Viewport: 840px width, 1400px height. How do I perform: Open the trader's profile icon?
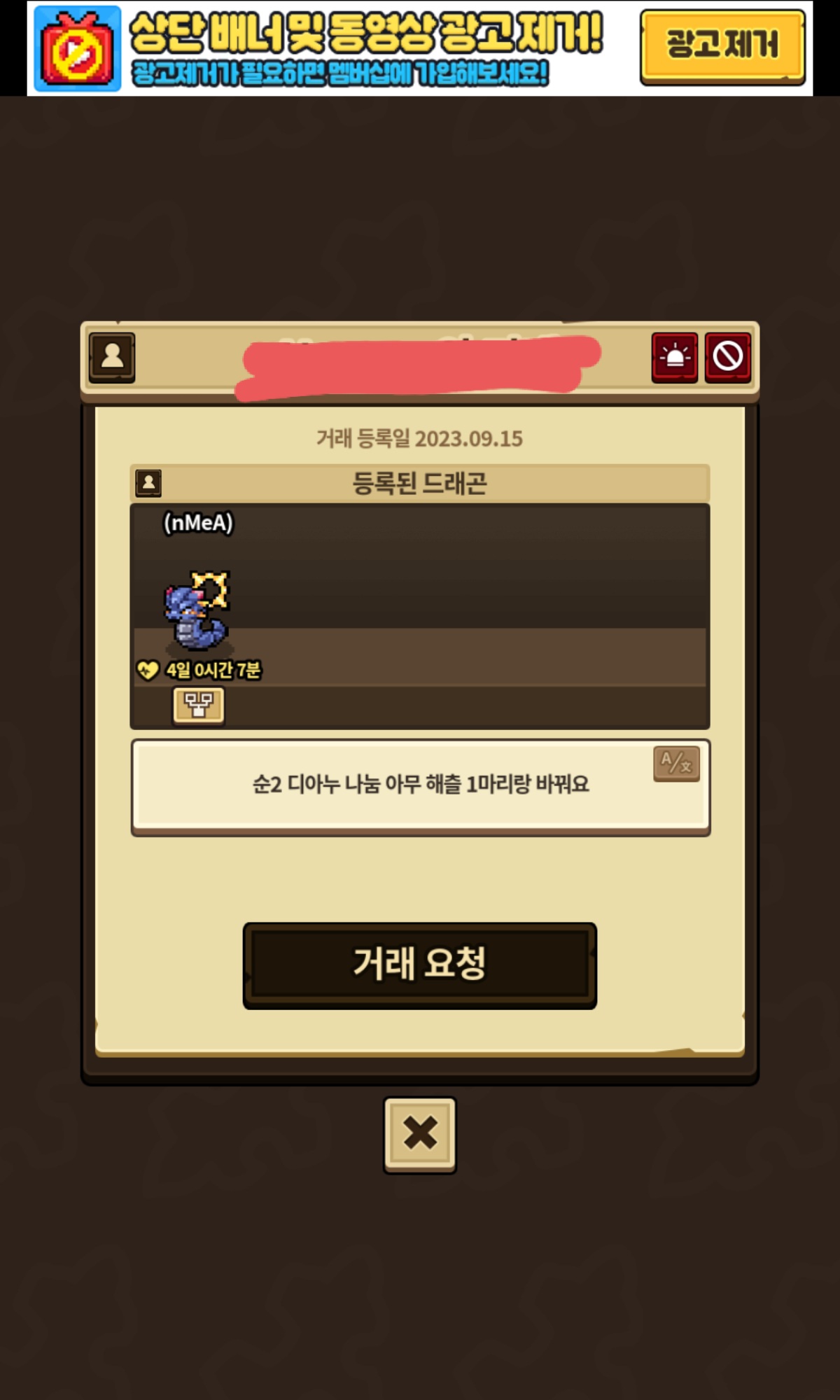click(x=112, y=357)
